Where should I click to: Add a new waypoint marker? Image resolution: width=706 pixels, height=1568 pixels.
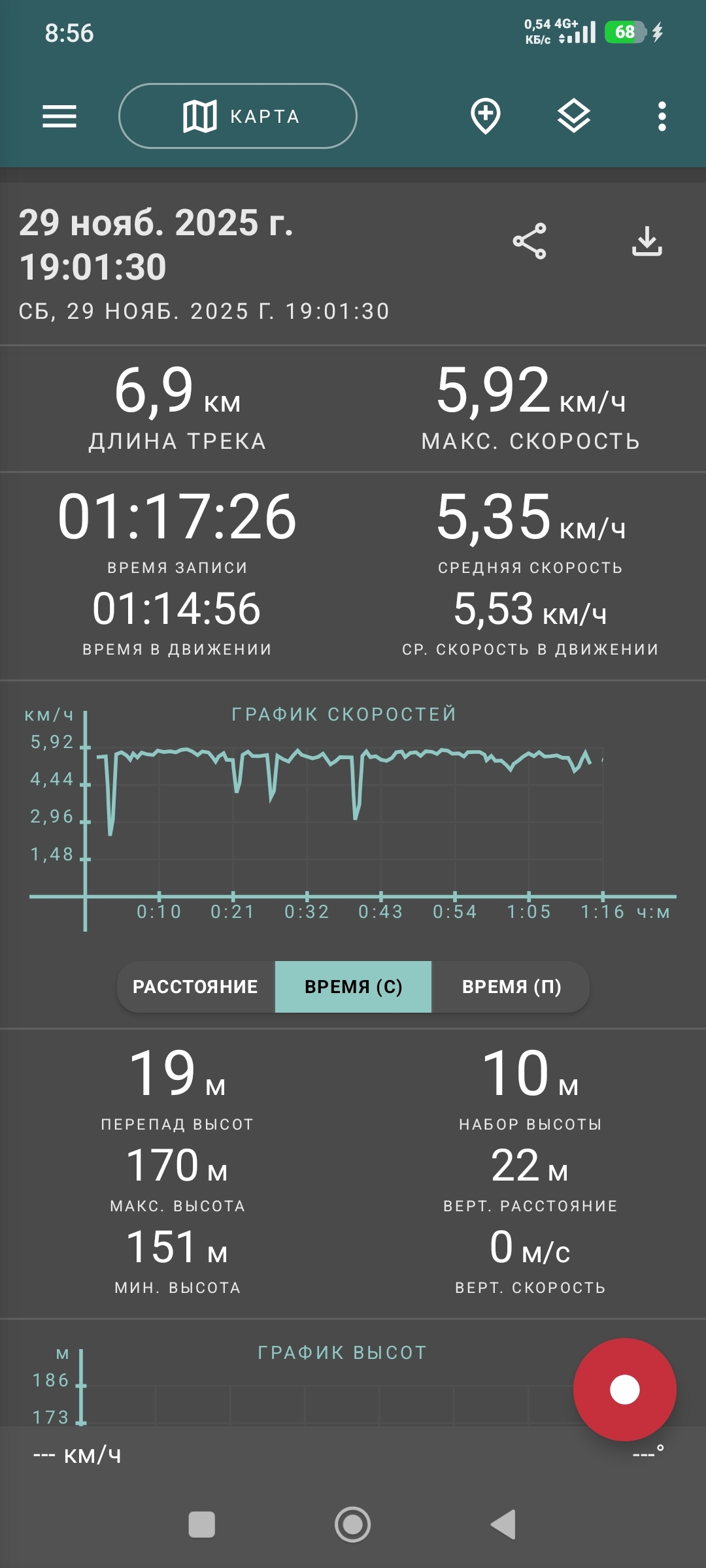coord(486,116)
